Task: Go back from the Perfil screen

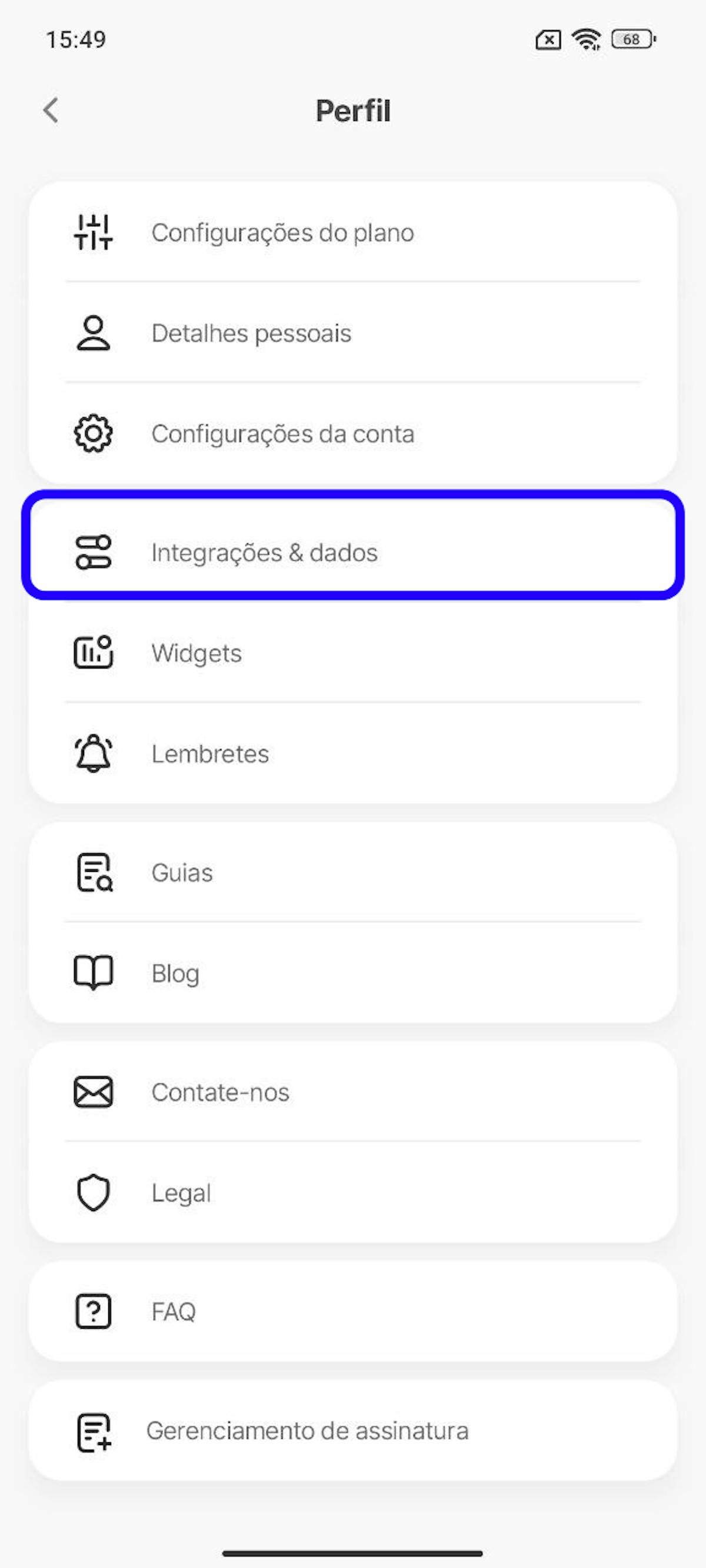Action: [51, 111]
